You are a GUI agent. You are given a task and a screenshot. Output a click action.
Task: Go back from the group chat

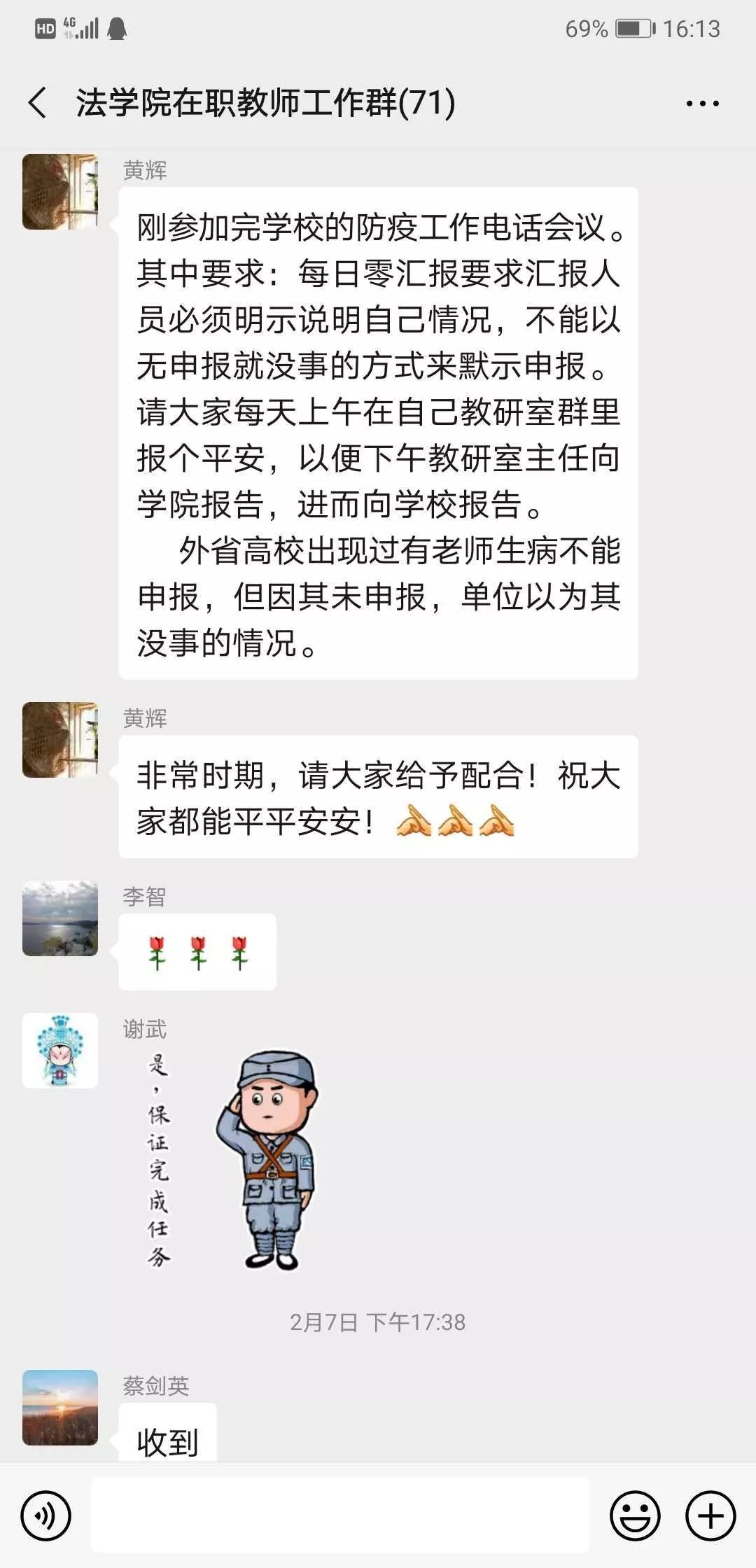(38, 103)
